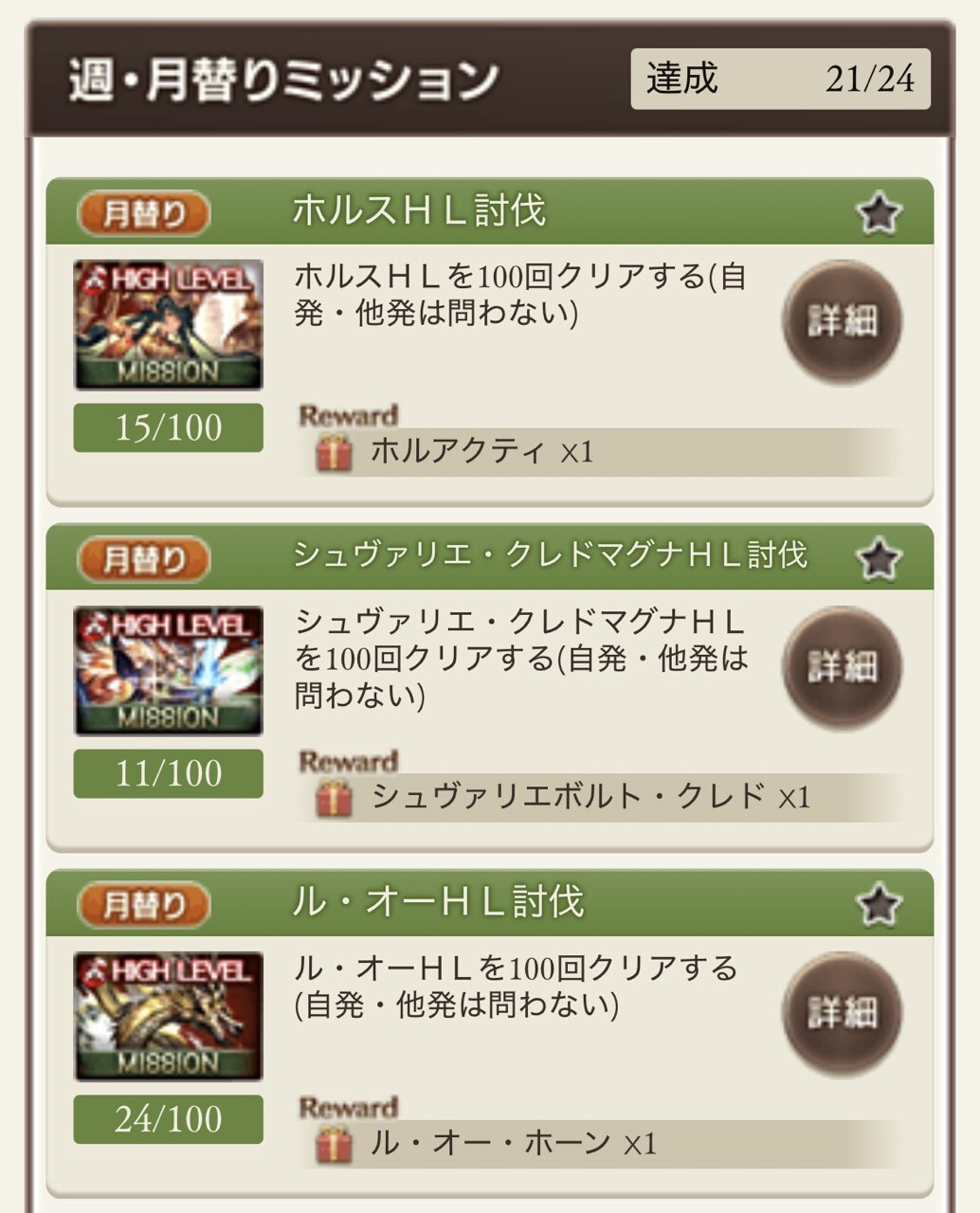Tap 詳細 for シュヴァリエ・クレドマグナHL討伐
The height and width of the screenshot is (1213, 980).
coord(842,667)
